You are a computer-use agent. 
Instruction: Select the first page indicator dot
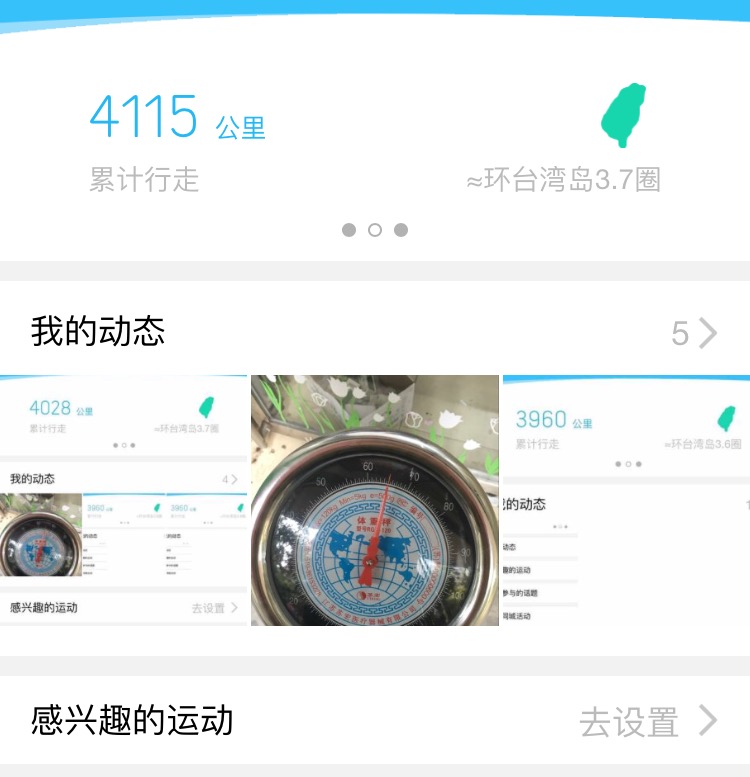click(x=349, y=230)
